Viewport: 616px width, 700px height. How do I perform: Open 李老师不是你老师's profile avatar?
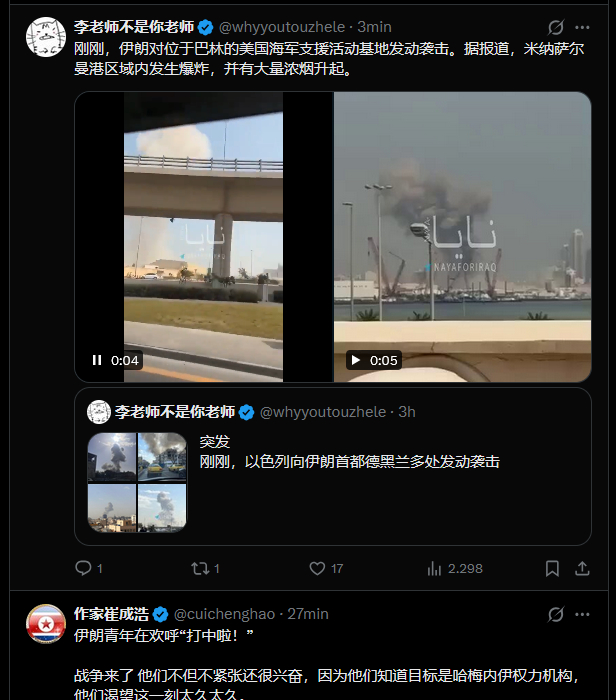45,37
